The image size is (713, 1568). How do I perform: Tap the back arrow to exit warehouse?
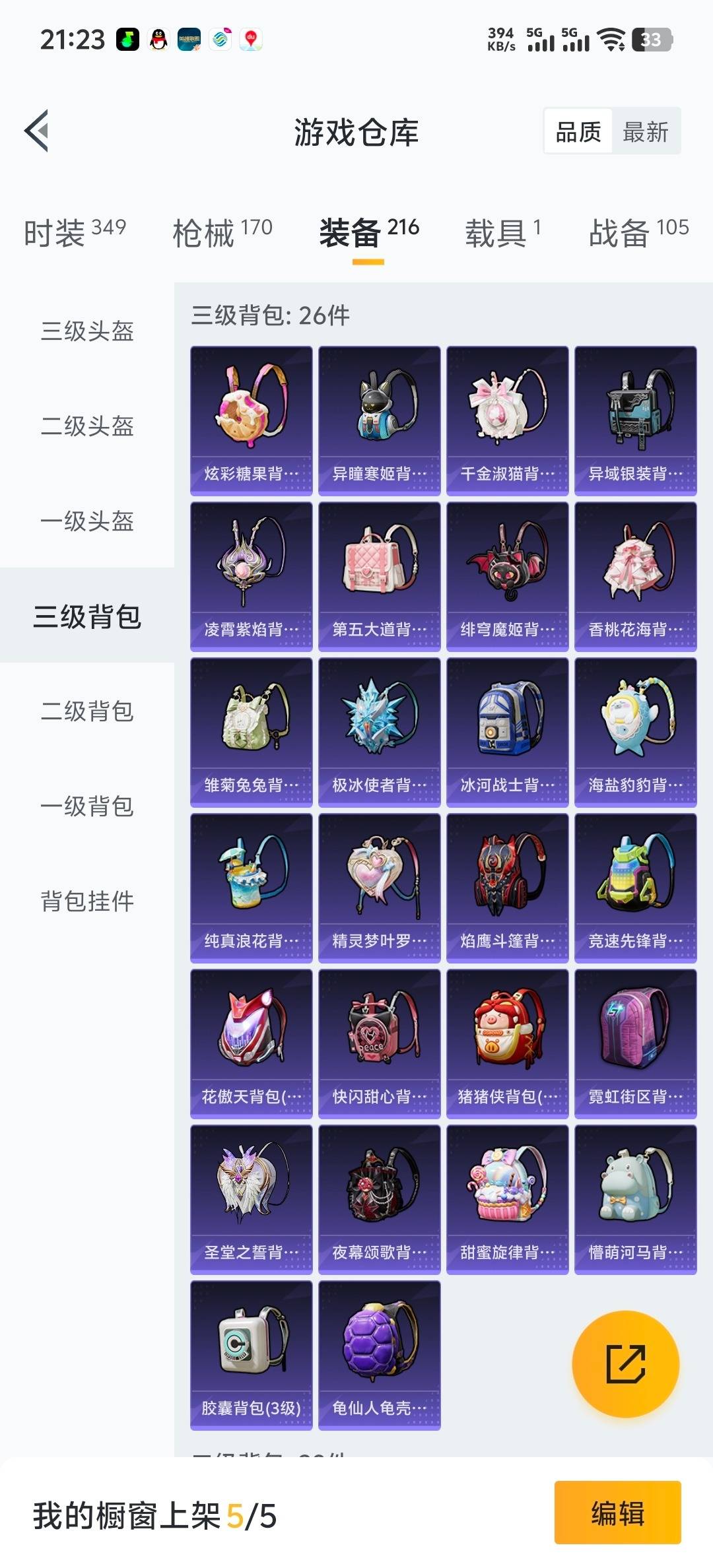coord(39,130)
